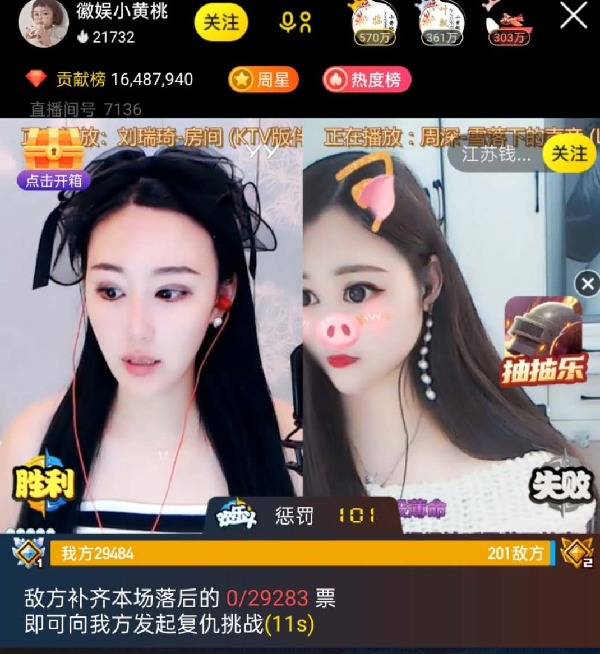Follow the host 徽娱小黄桃 with the 关注 button
This screenshot has width=600, height=654.
click(224, 22)
